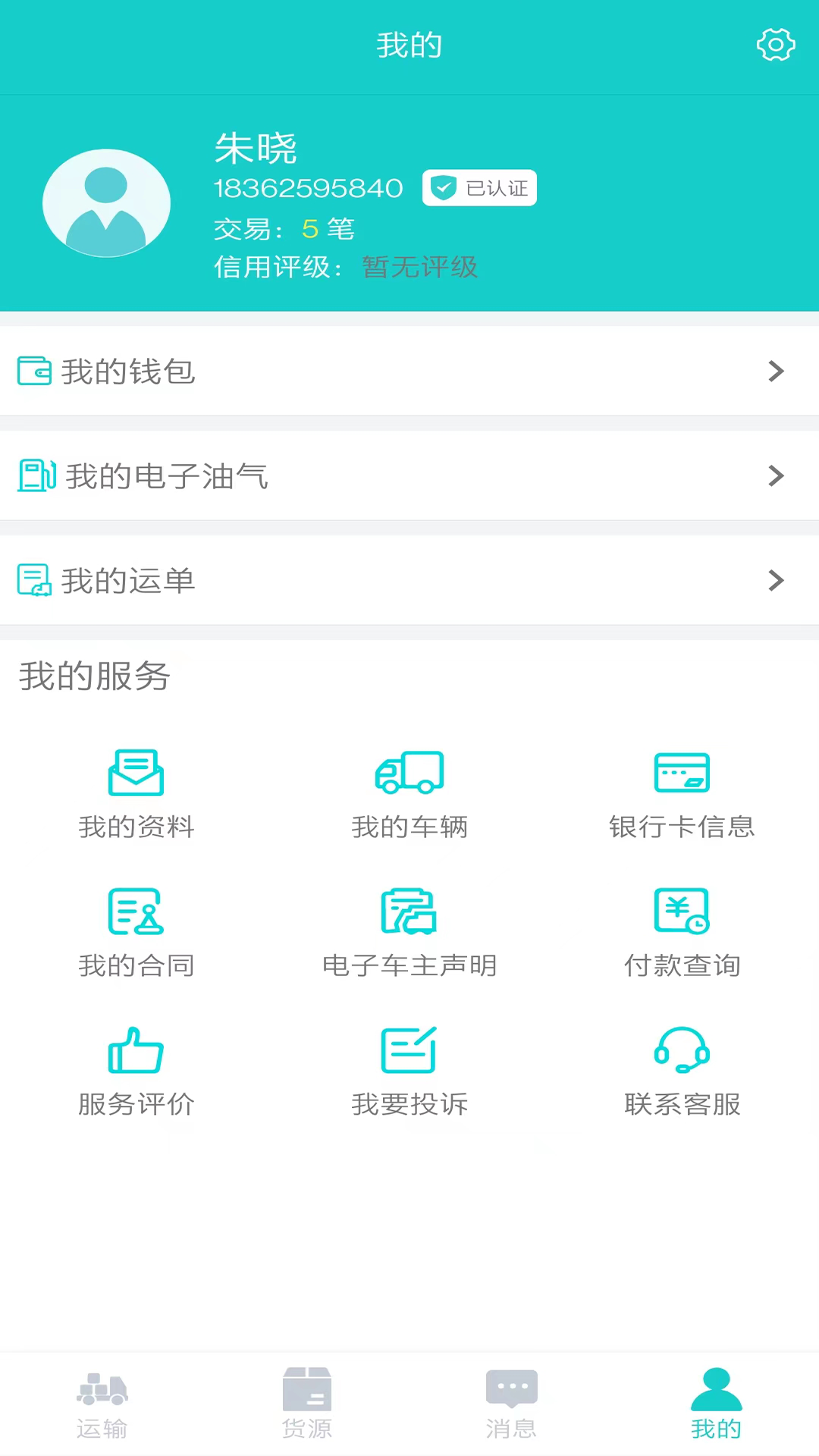Open 我的车辆 truck icon
819x1456 pixels.
click(x=409, y=773)
